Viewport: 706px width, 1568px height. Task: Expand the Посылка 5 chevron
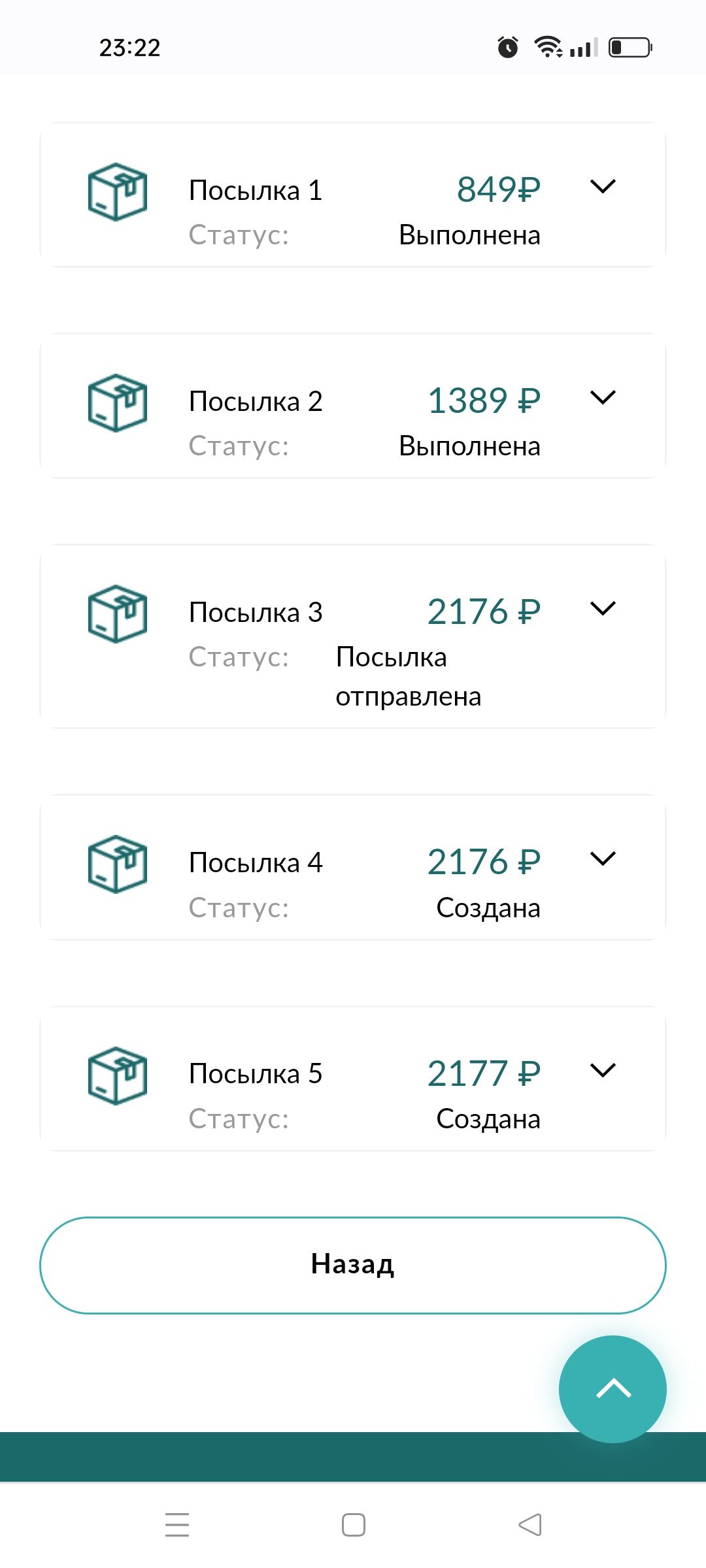pos(603,1070)
